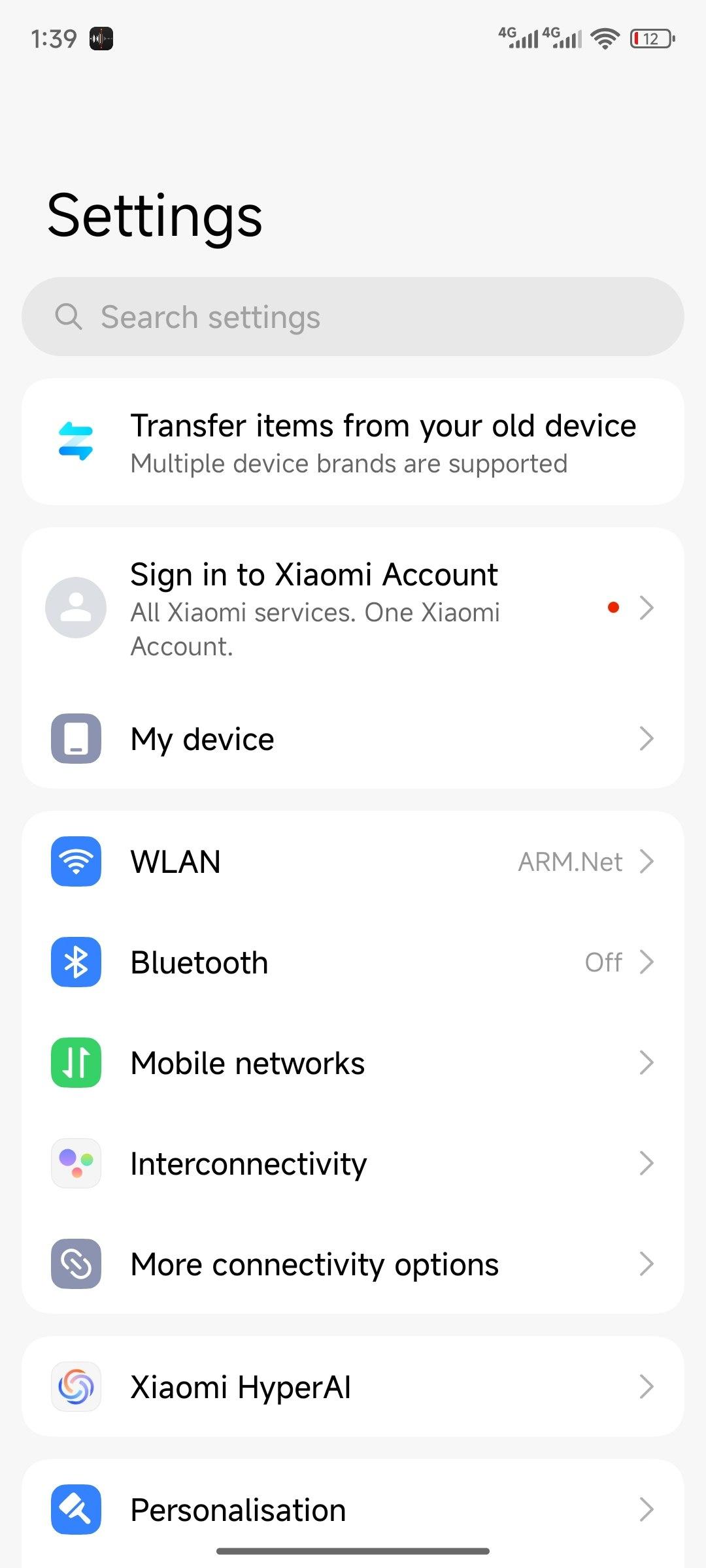Open Xiaomi HyperAI
This screenshot has height=1568, width=706.
click(353, 1387)
